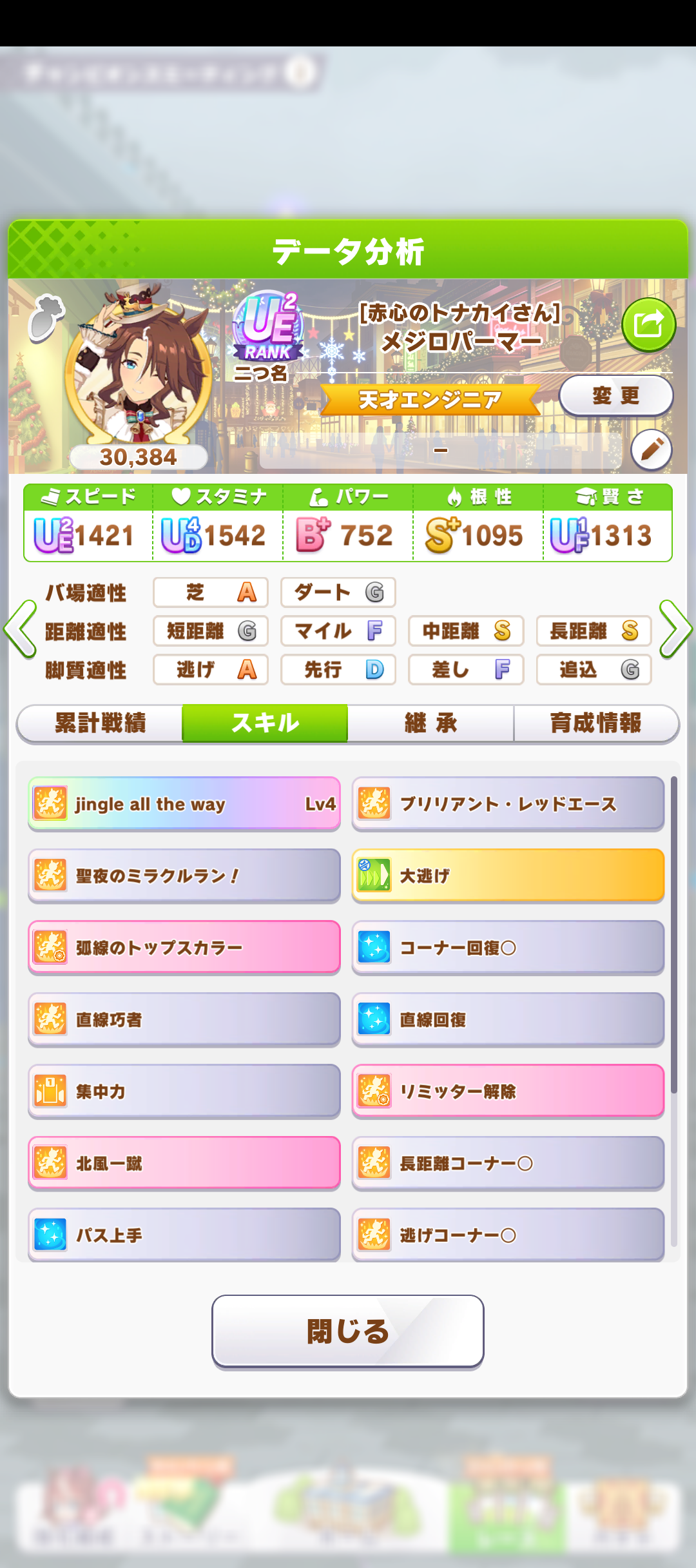Open the リミッター解除 skill
Image resolution: width=696 pixels, height=1568 pixels.
(508, 1092)
